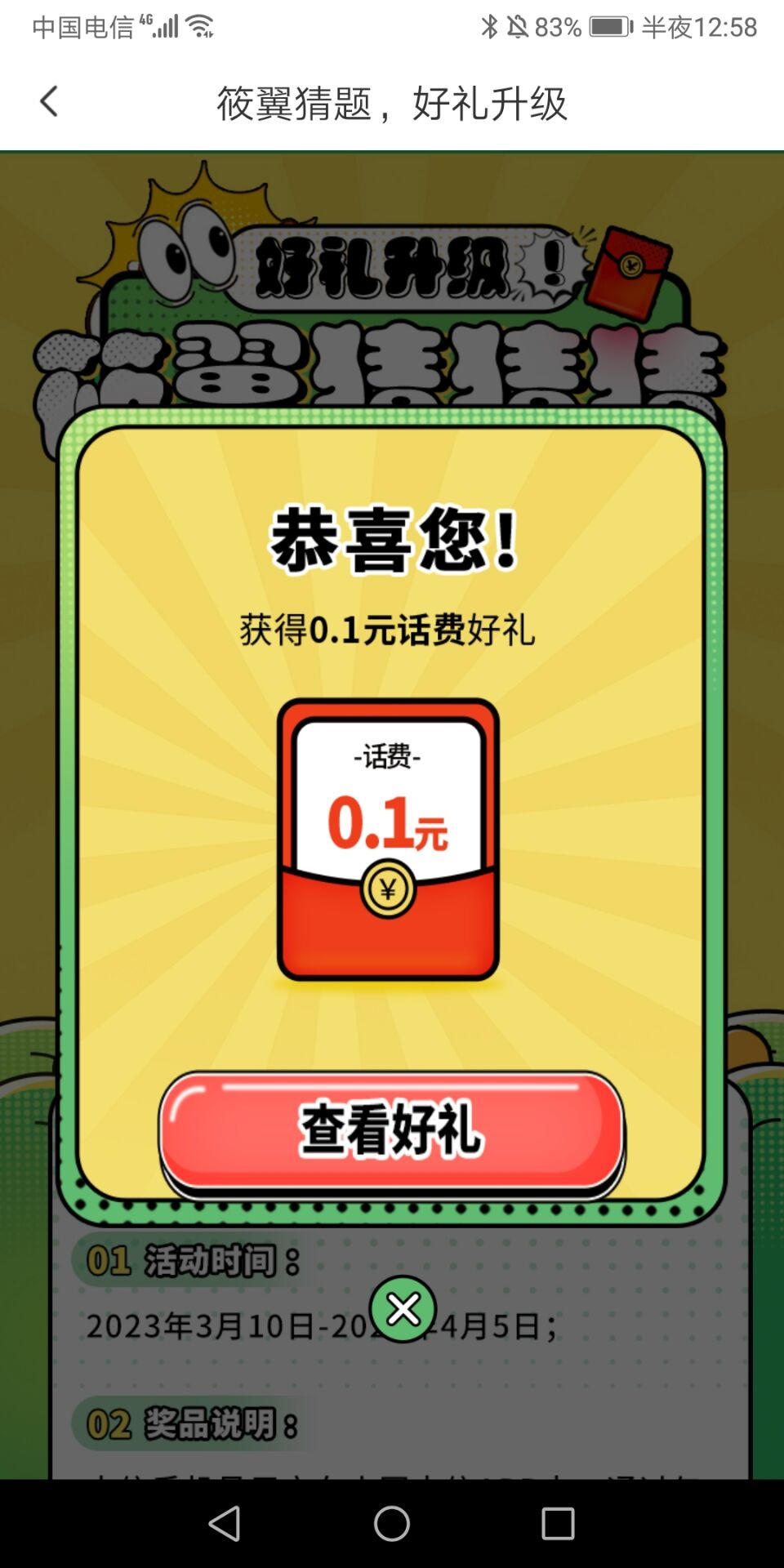Tap the 查看好礼 button
784x1568 pixels.
(x=392, y=1130)
